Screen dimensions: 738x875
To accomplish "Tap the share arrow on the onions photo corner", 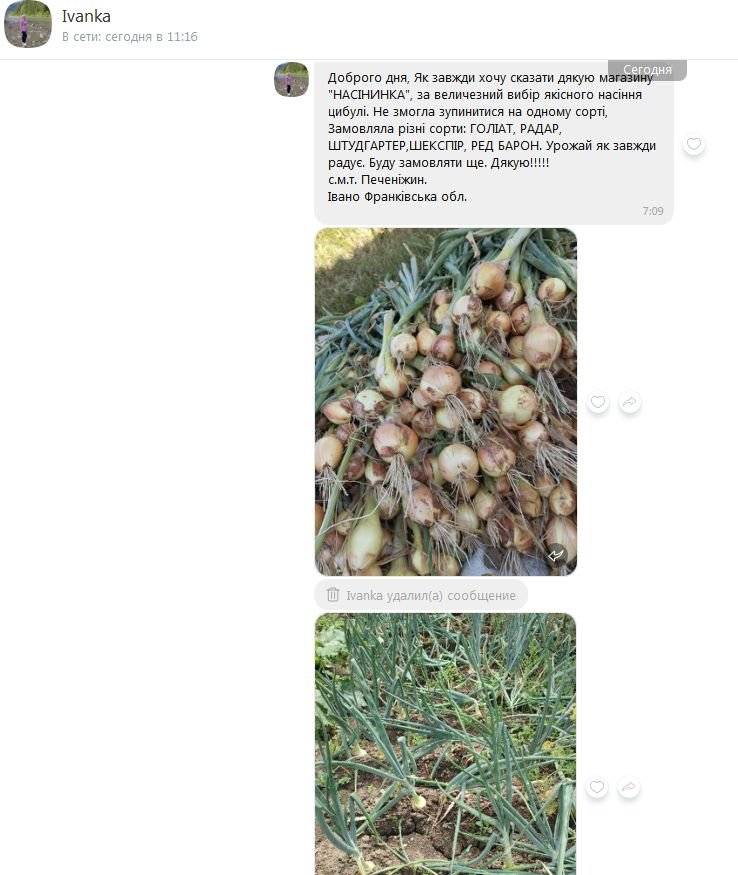I will tap(556, 555).
